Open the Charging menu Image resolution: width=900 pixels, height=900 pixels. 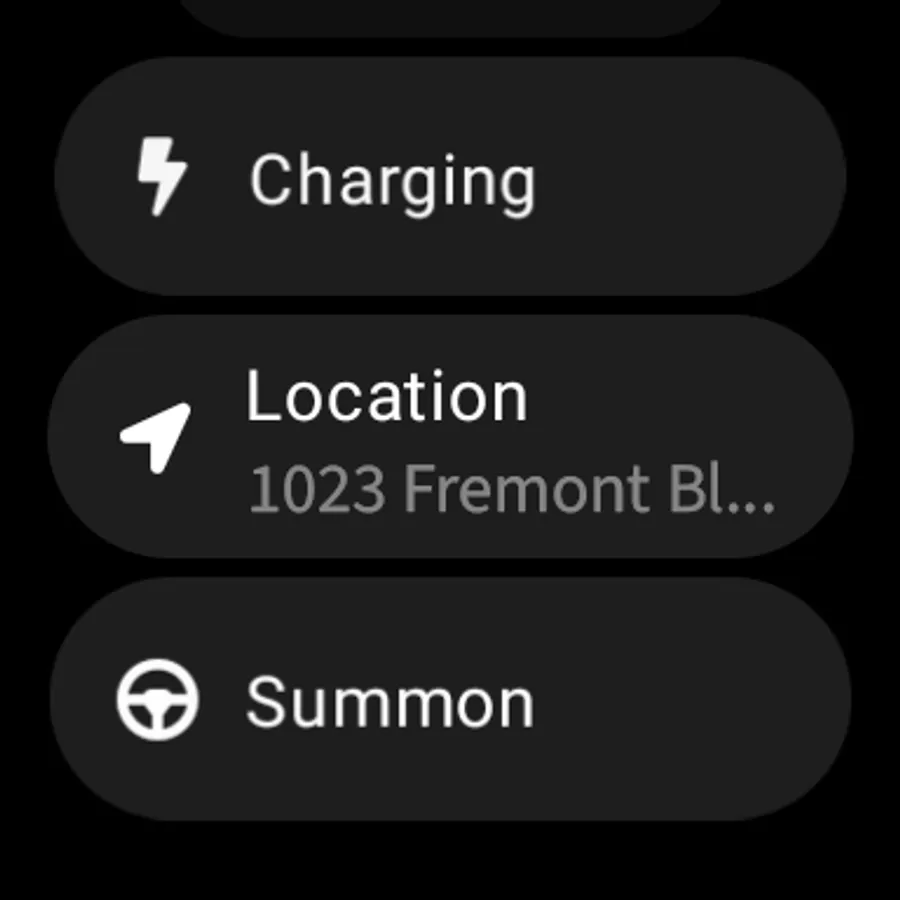450,178
